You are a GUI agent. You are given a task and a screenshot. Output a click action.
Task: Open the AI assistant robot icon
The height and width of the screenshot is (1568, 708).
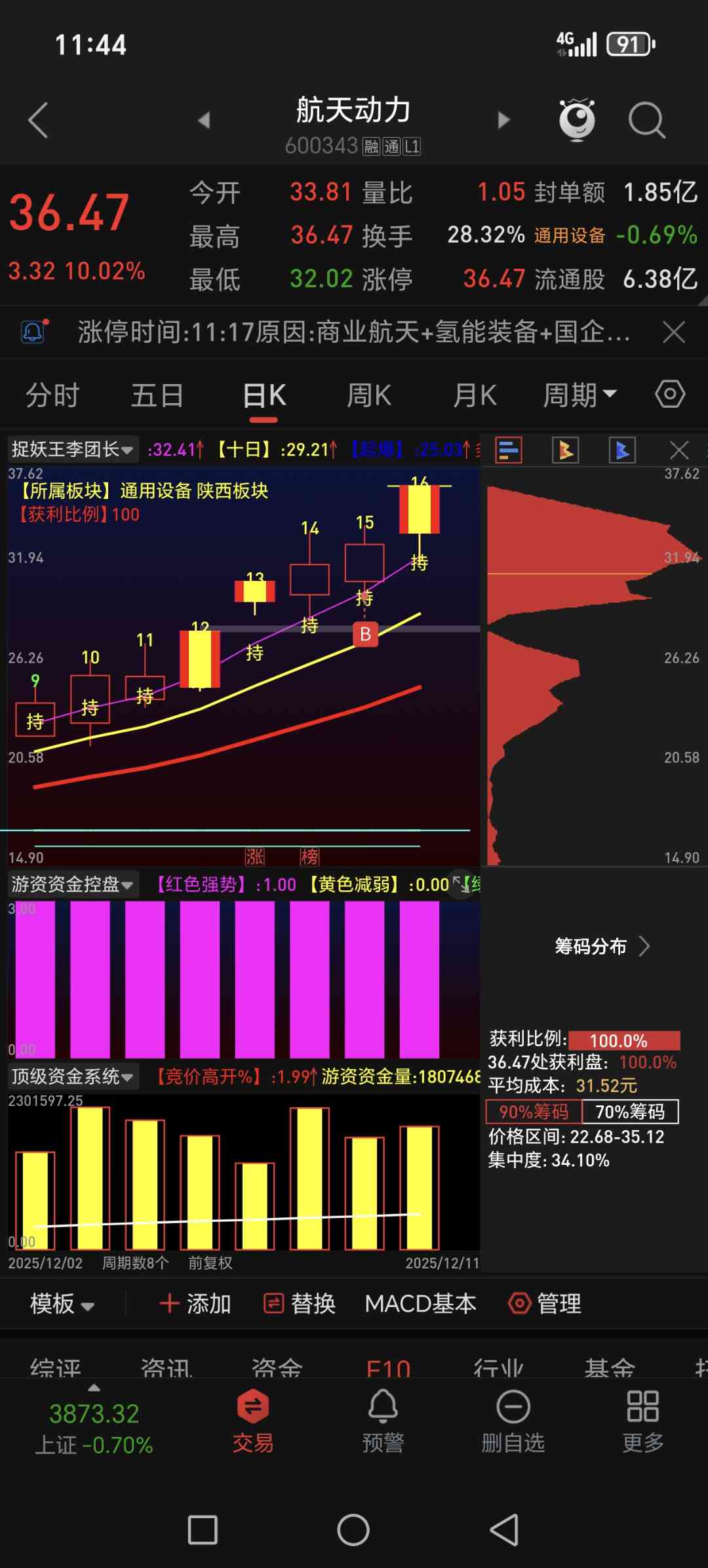(577, 120)
